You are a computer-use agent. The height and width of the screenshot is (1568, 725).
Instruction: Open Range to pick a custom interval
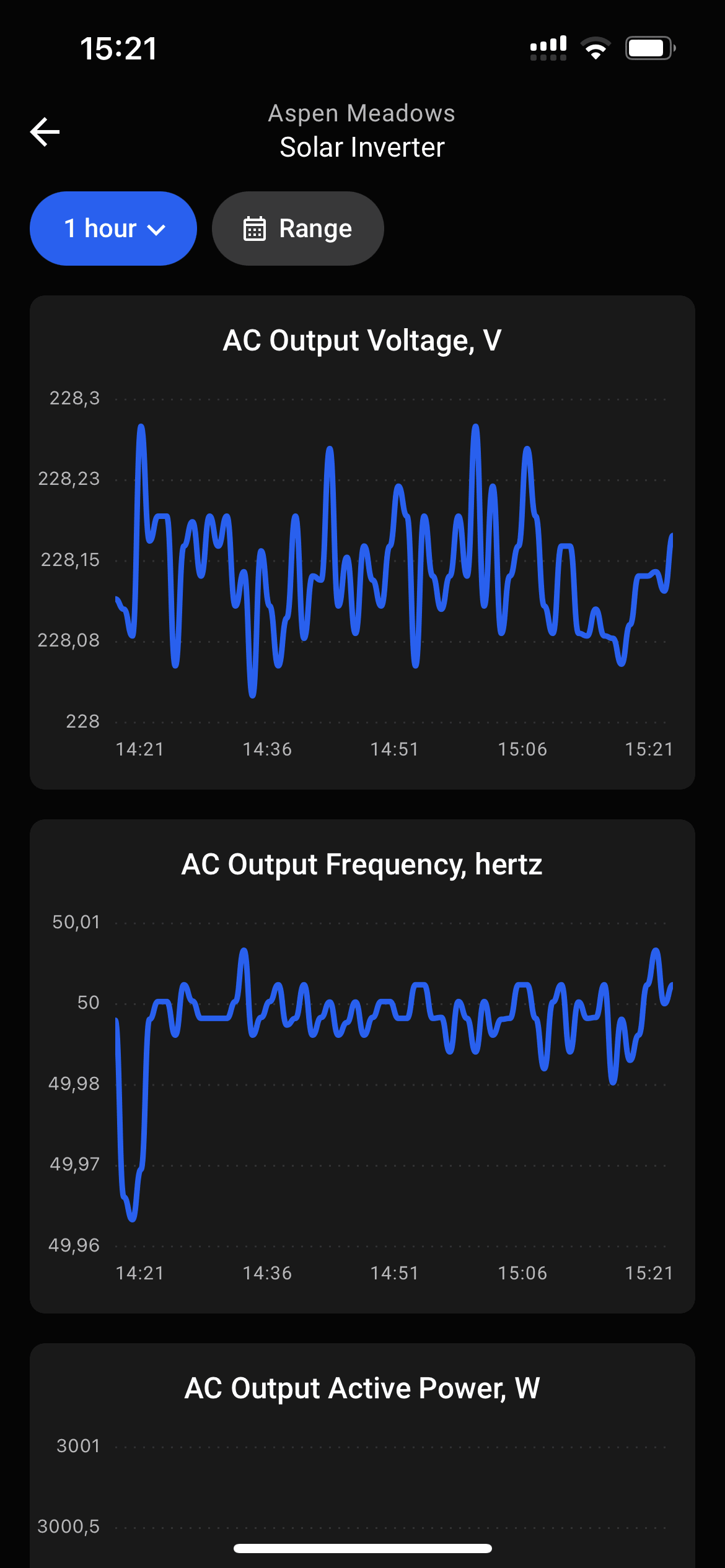[x=297, y=228]
